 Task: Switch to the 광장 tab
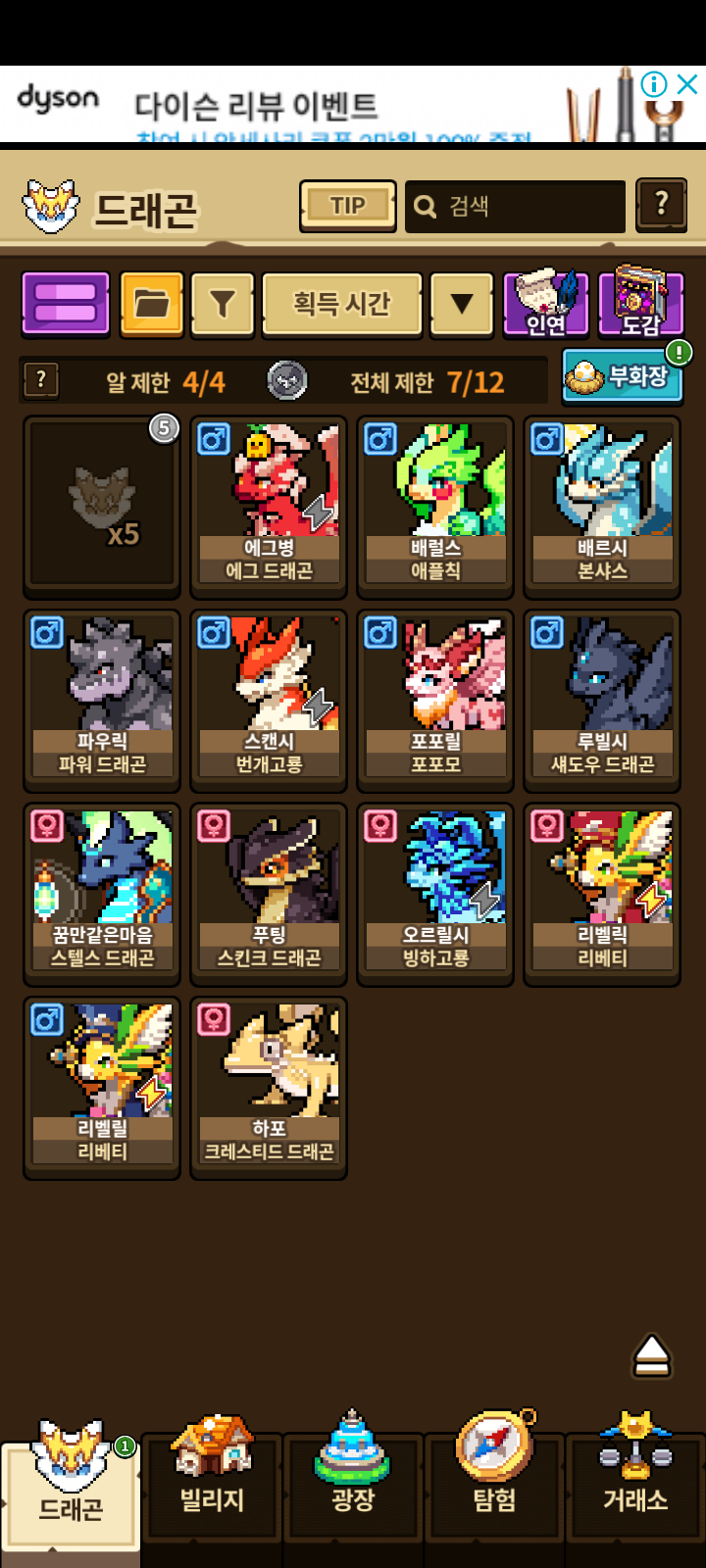[353, 1475]
